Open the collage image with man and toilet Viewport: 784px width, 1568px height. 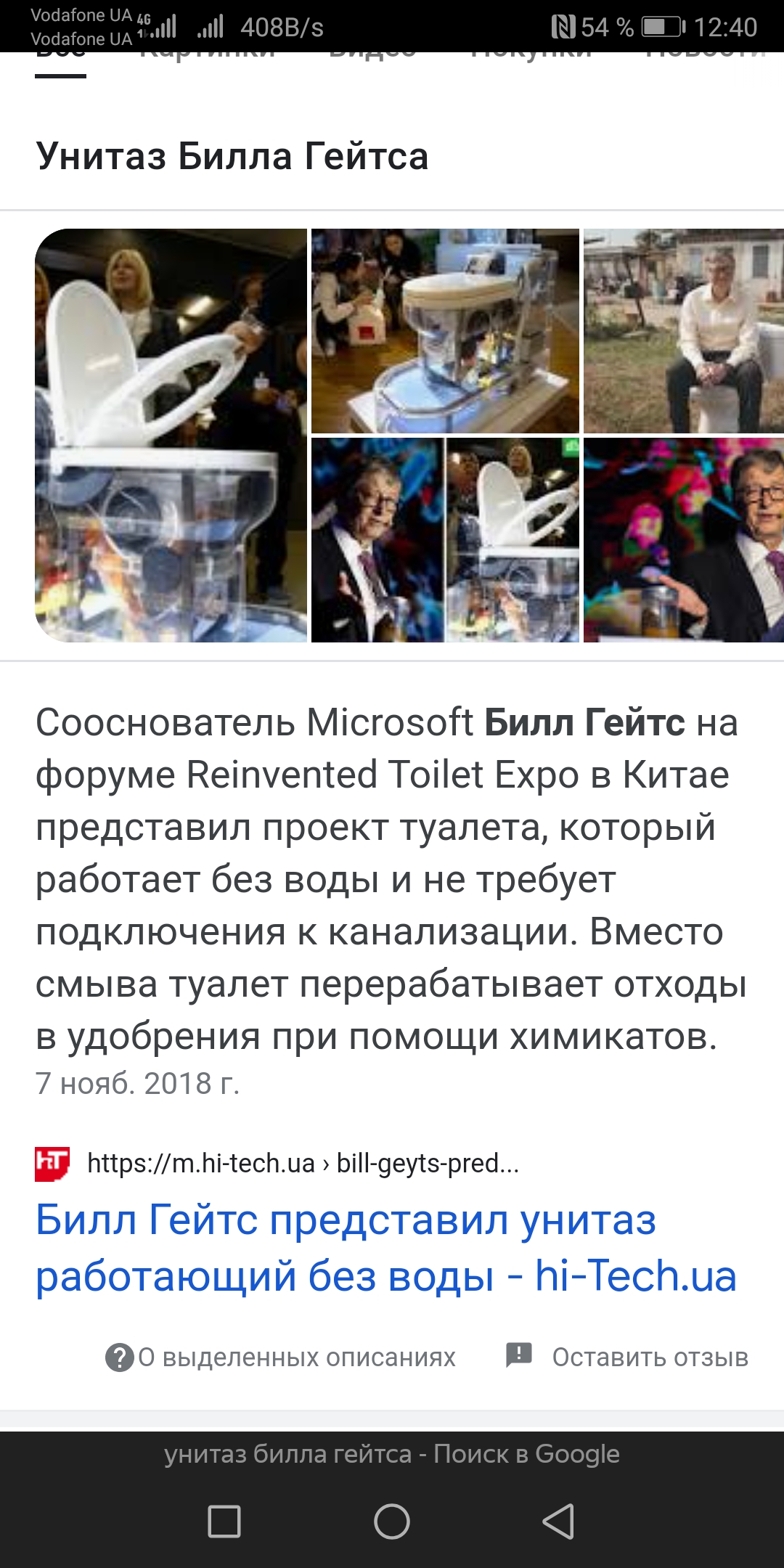(x=445, y=540)
